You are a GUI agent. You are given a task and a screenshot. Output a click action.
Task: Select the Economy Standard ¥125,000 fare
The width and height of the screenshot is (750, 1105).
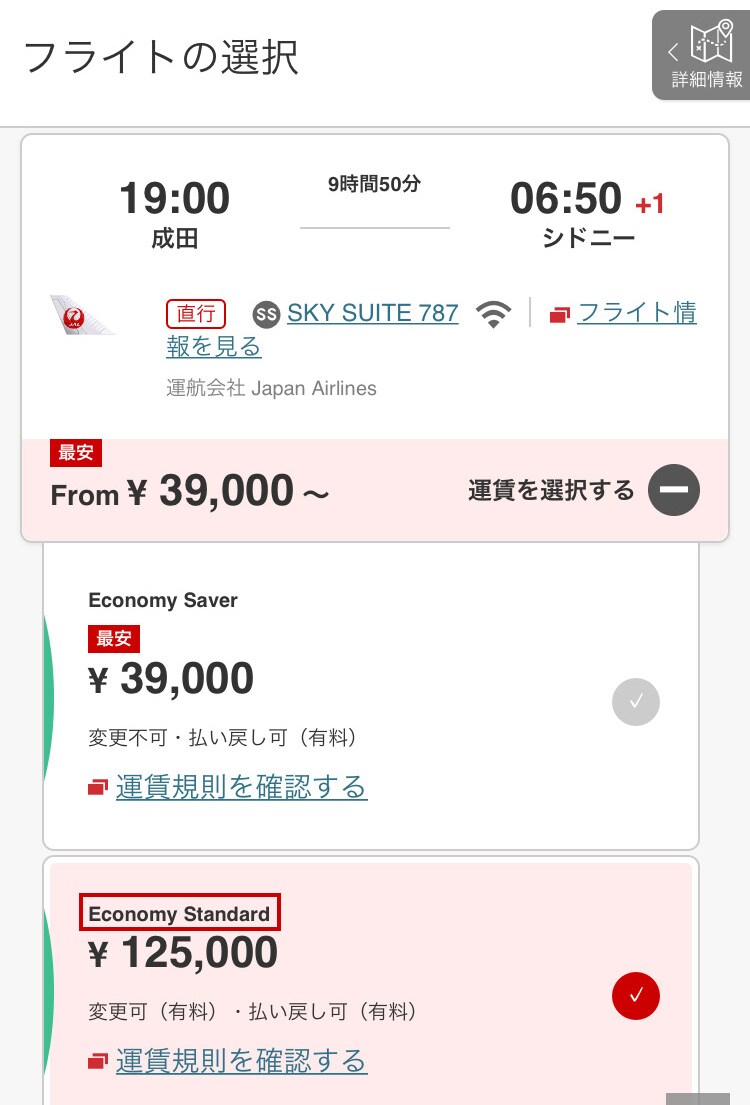pyautogui.click(x=636, y=996)
